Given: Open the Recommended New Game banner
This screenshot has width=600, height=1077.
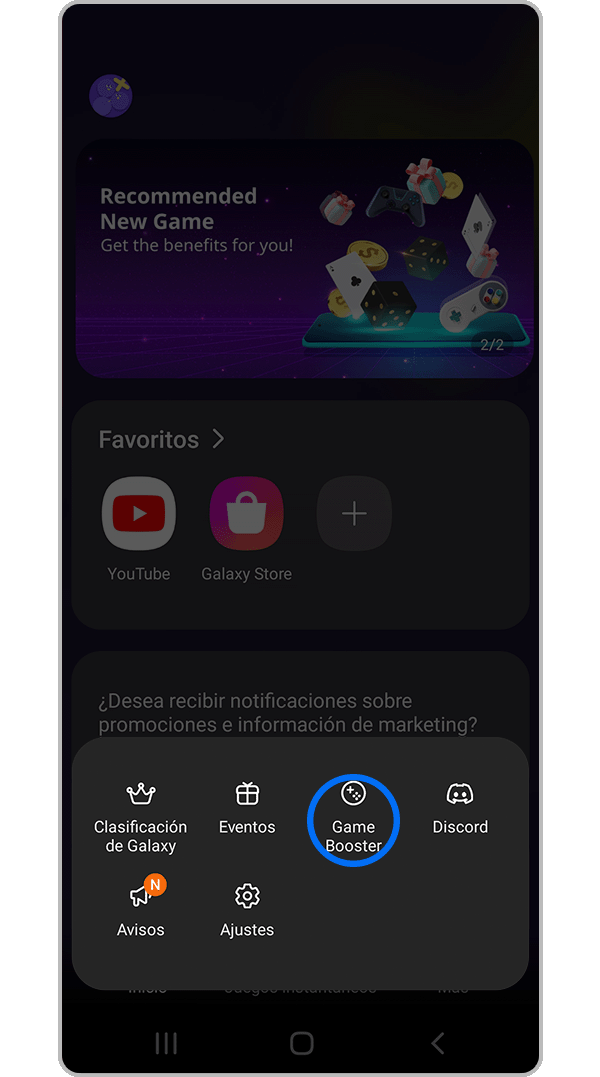Looking at the screenshot, I should click(303, 258).
